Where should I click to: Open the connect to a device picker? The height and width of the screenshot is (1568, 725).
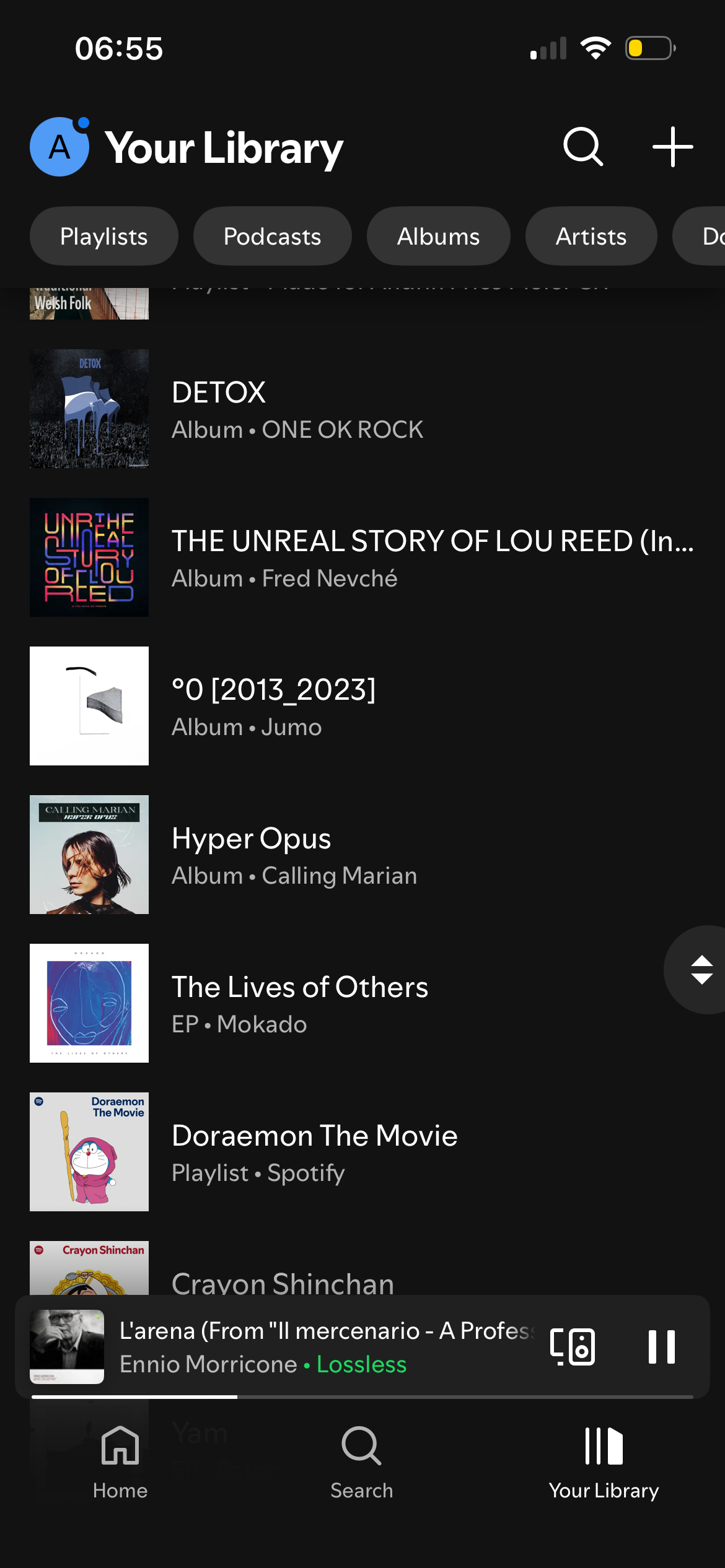click(x=573, y=1346)
